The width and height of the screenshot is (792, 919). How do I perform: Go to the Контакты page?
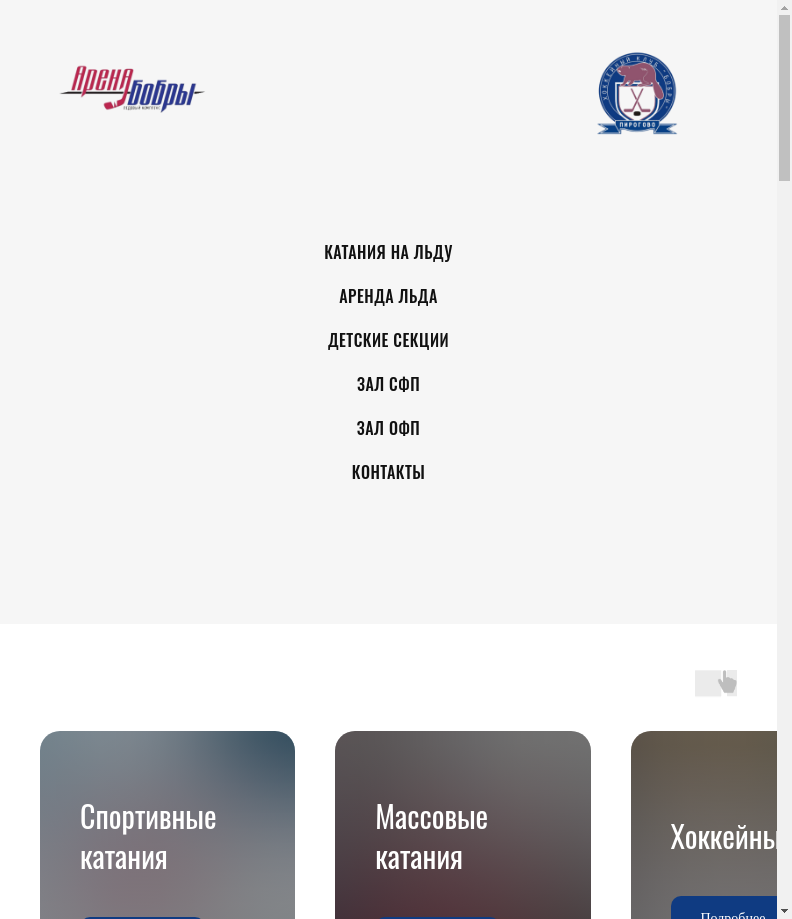[x=388, y=472]
